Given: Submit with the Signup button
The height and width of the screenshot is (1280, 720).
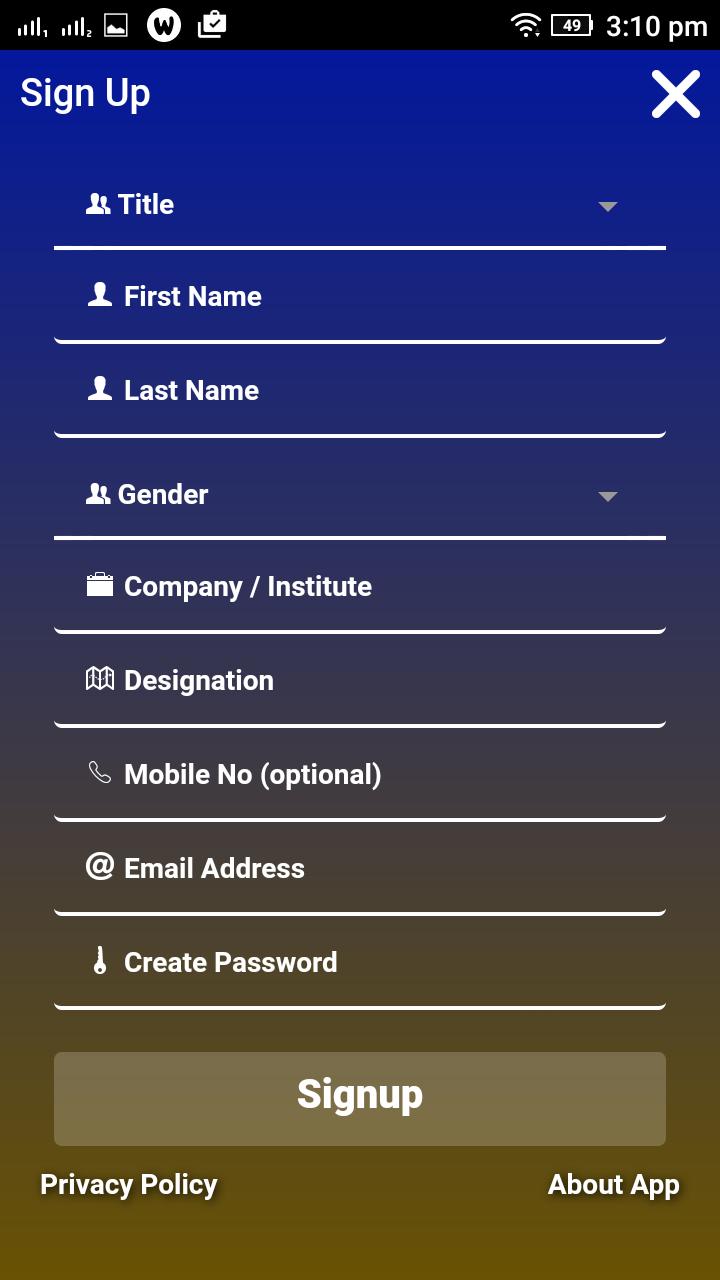Looking at the screenshot, I should click(x=360, y=1098).
